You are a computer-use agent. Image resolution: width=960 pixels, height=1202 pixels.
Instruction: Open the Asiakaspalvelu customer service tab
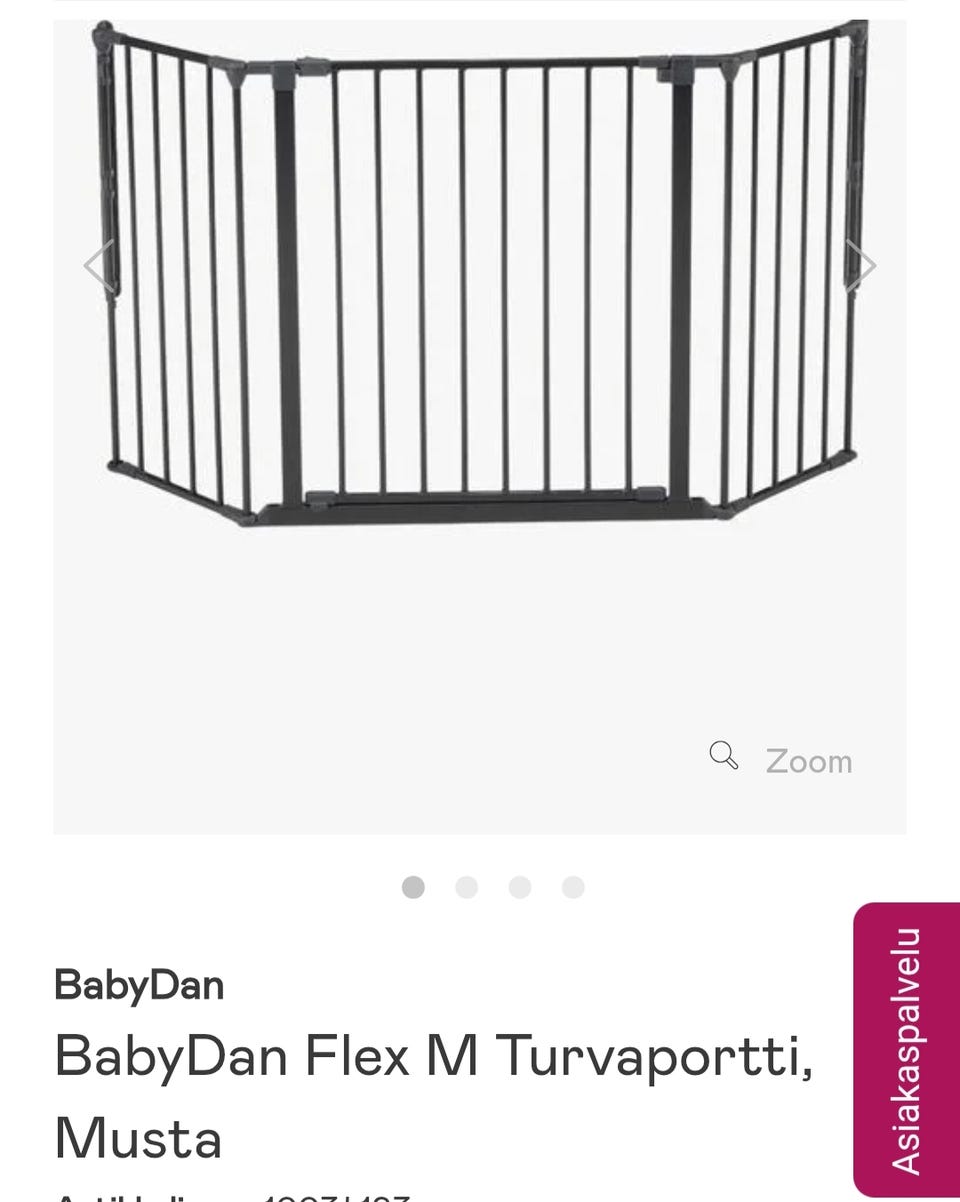pyautogui.click(x=906, y=1050)
